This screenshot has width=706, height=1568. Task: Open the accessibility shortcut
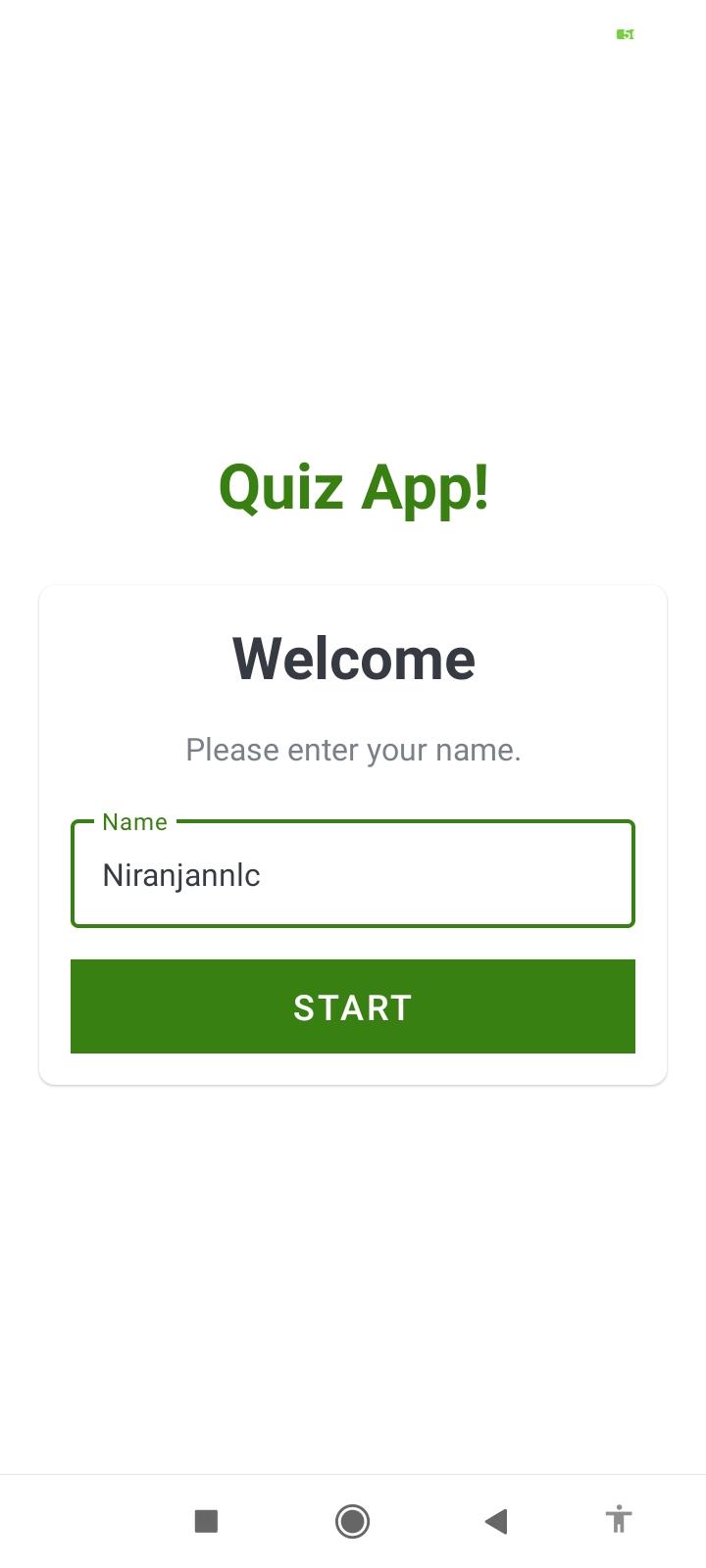619,1520
